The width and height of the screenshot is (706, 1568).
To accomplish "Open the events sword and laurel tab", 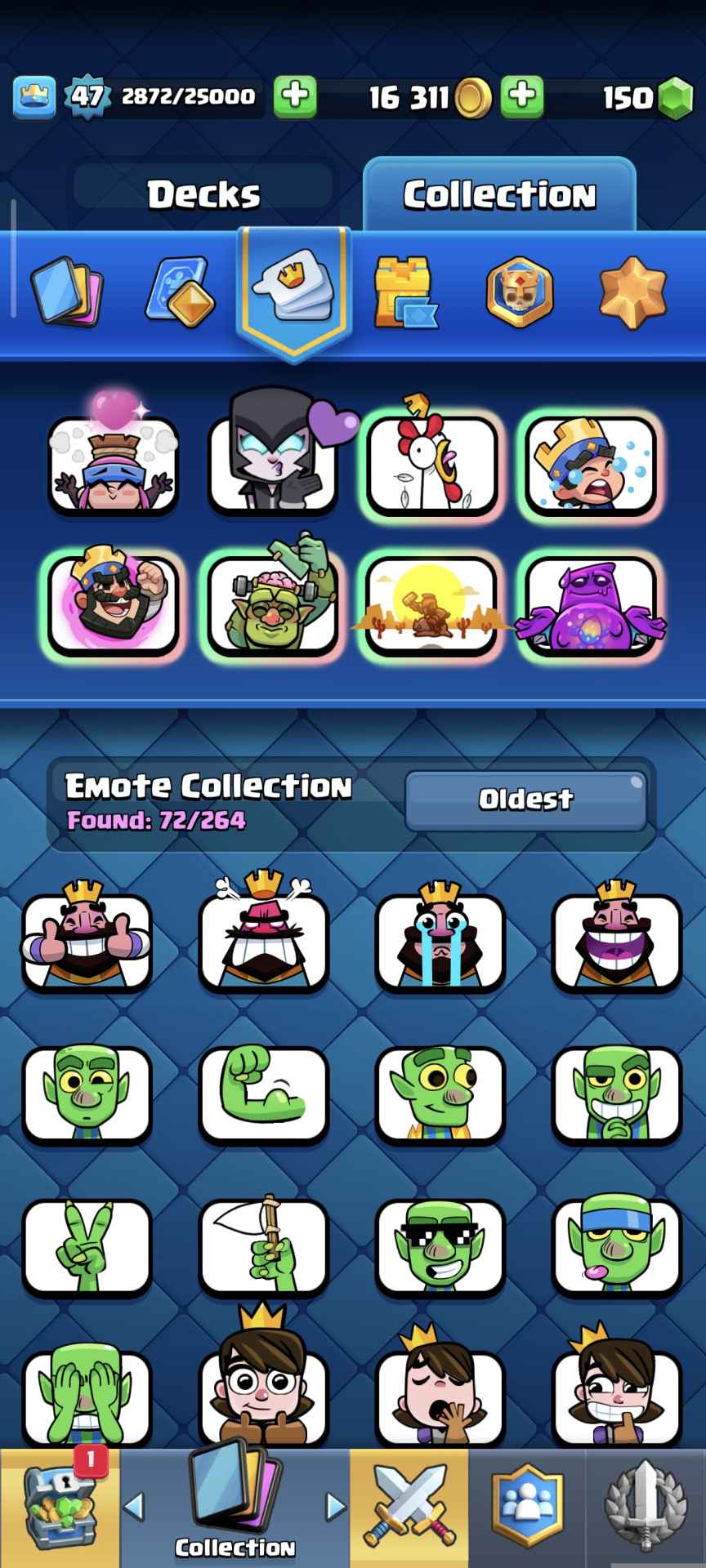I will [646, 1509].
